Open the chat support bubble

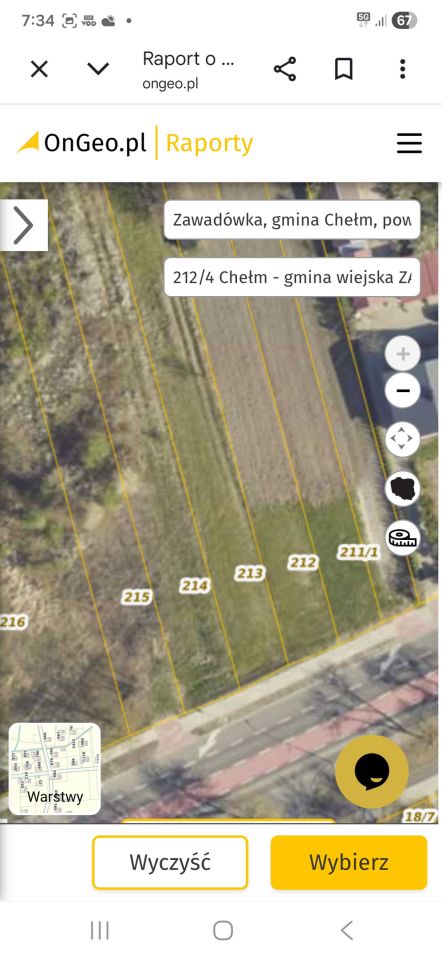[372, 771]
